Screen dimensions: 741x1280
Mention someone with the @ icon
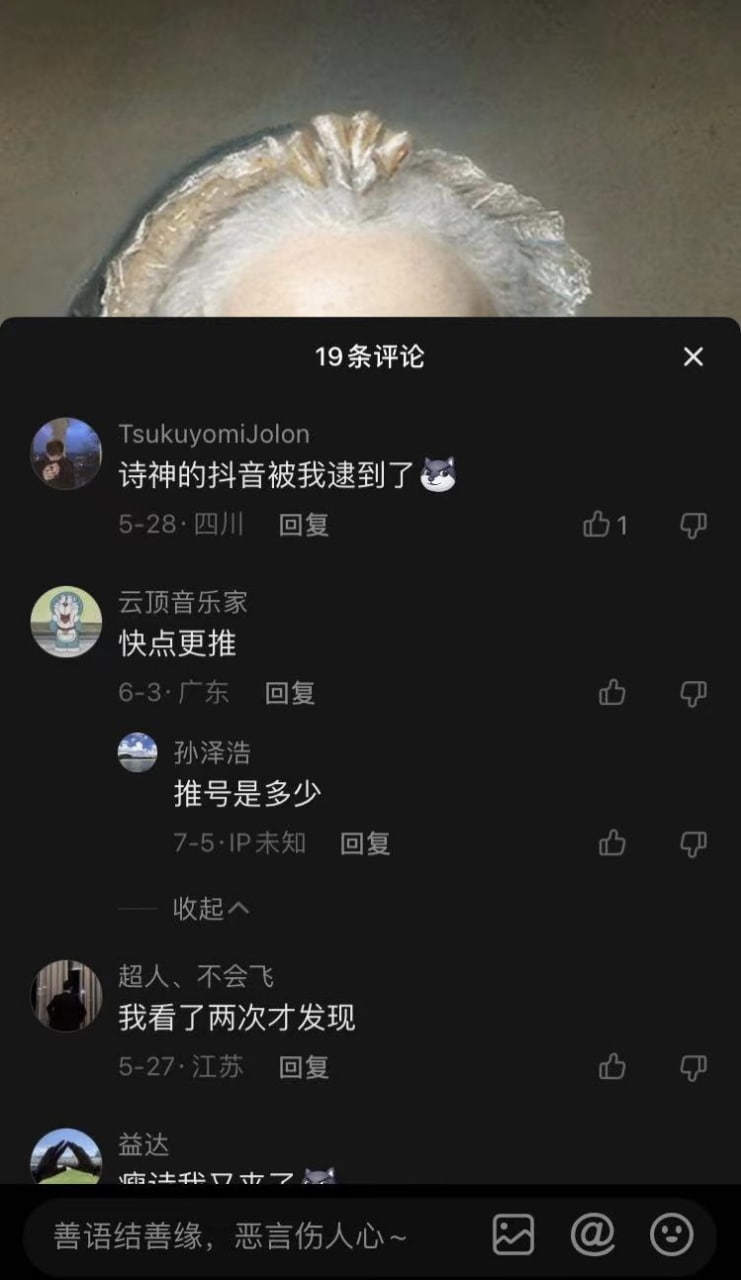pyautogui.click(x=592, y=1236)
